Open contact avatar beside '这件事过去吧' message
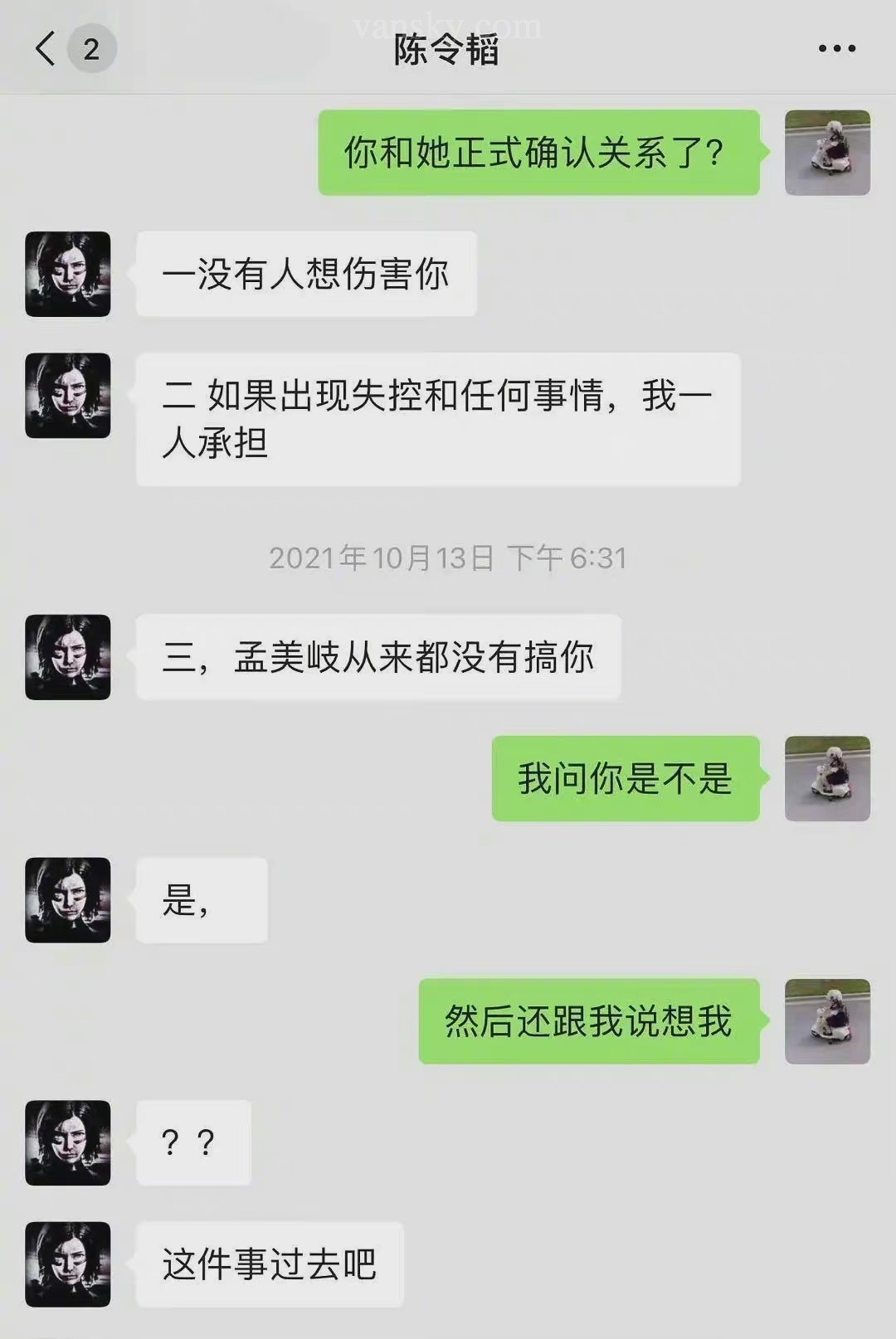Image resolution: width=896 pixels, height=1339 pixels. click(68, 1264)
